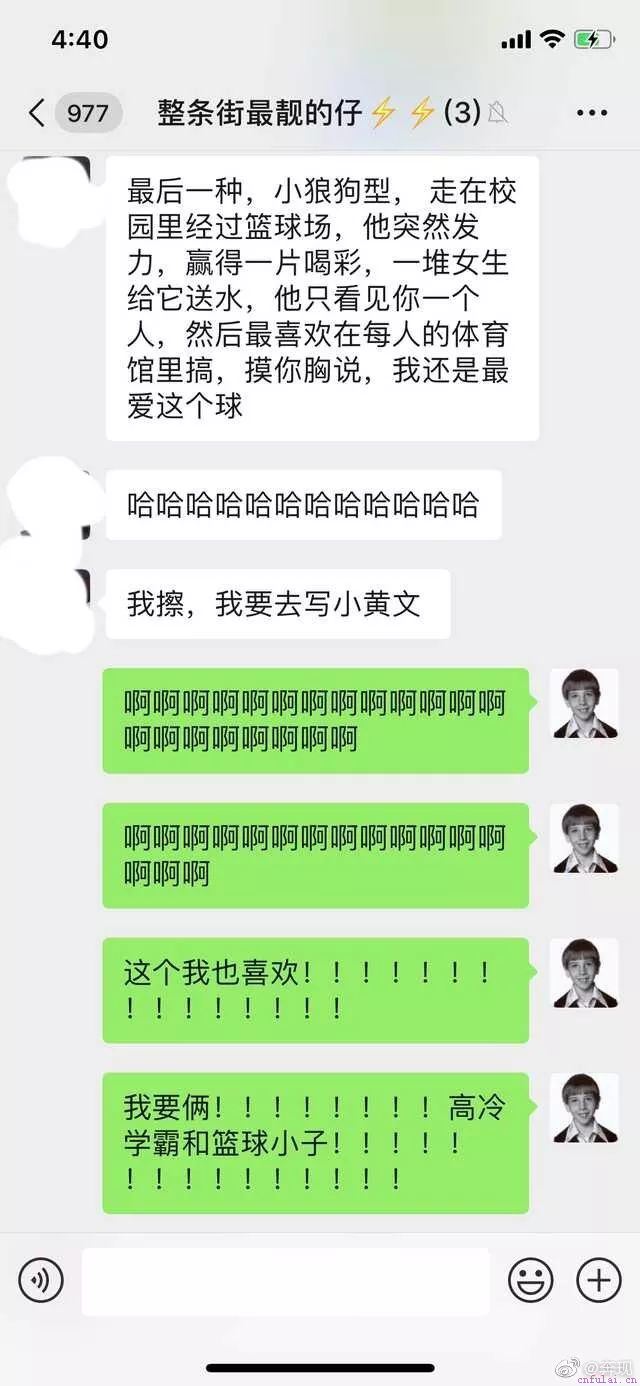Open own avatar beside 我要俩 message
640x1386 pixels.
click(x=585, y=1107)
